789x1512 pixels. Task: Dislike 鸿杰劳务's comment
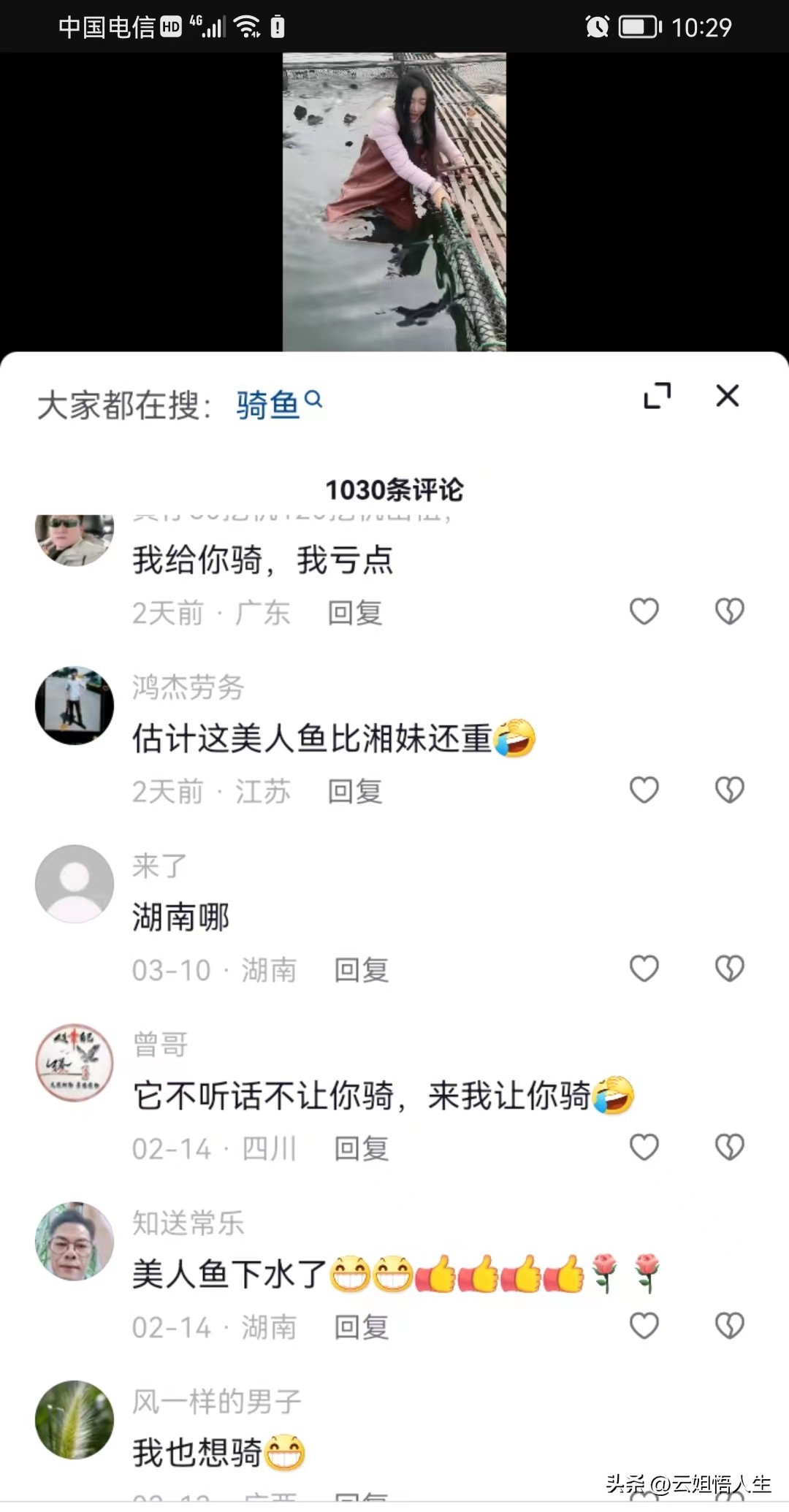point(729,790)
